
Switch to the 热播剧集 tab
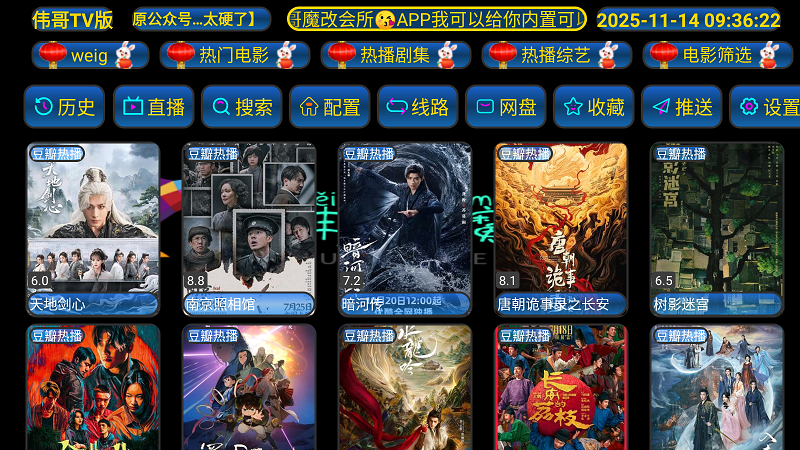(395, 55)
